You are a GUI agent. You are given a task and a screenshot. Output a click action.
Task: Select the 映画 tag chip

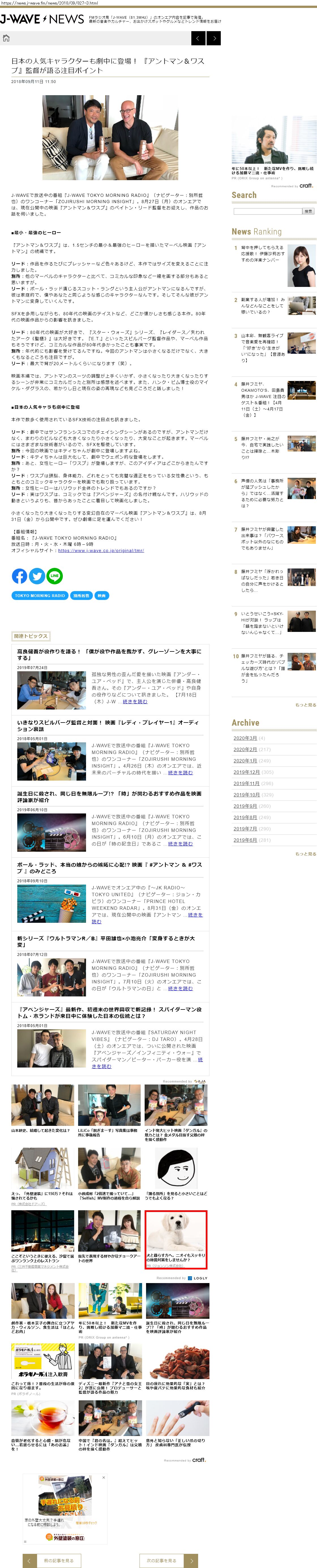coord(102,595)
